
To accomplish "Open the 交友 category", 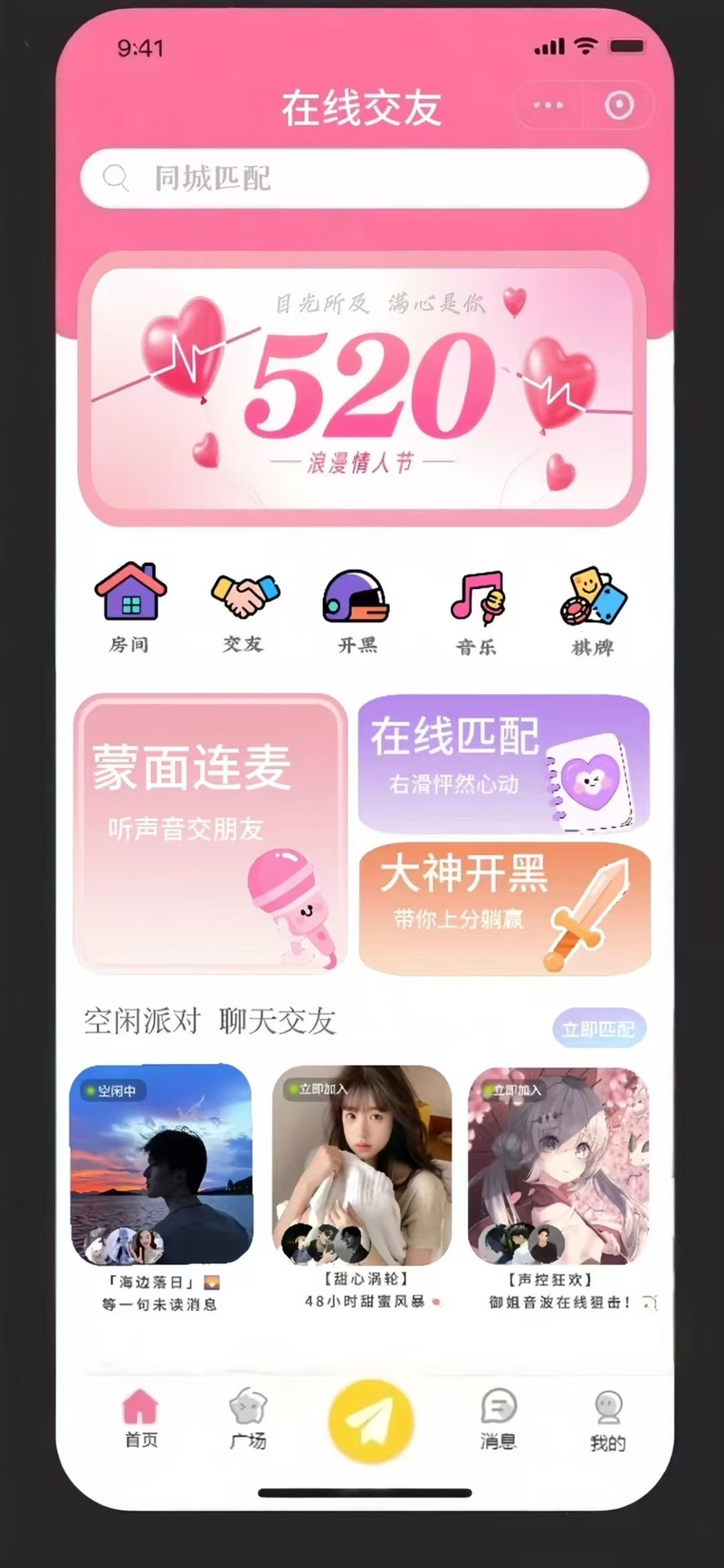I will point(244,608).
